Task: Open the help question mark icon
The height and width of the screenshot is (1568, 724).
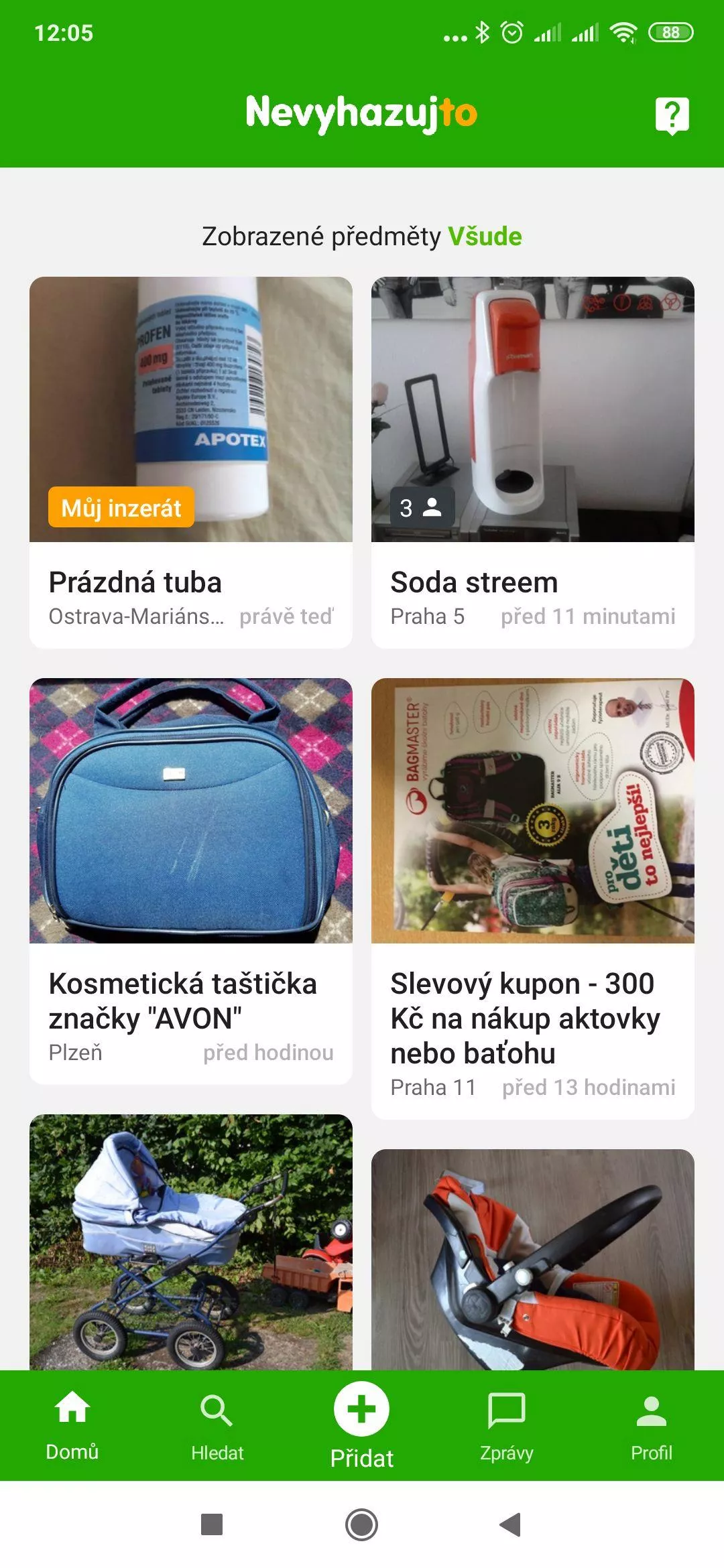Action: [x=672, y=115]
